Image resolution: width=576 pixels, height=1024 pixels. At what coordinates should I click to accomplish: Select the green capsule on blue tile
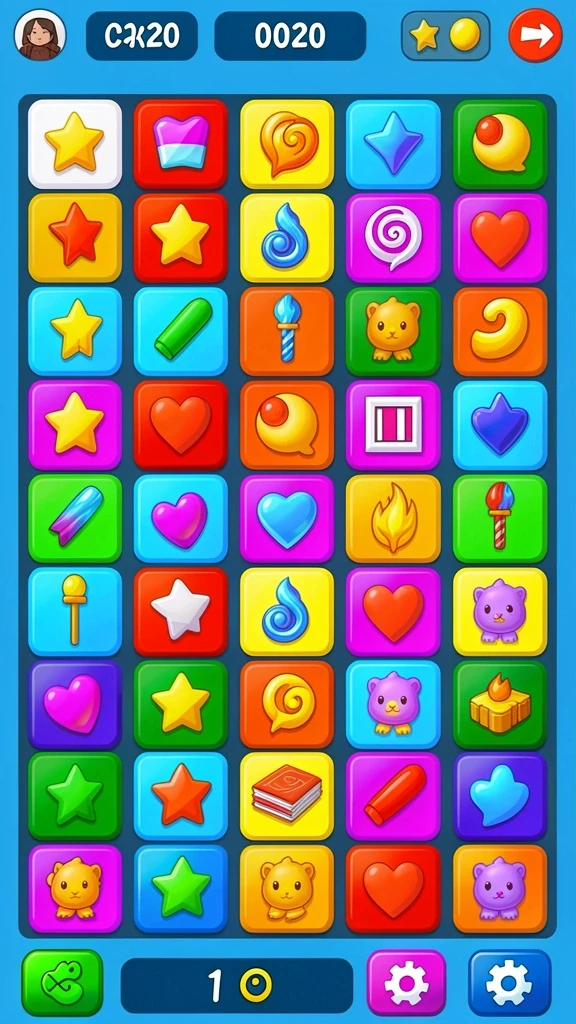pos(181,331)
